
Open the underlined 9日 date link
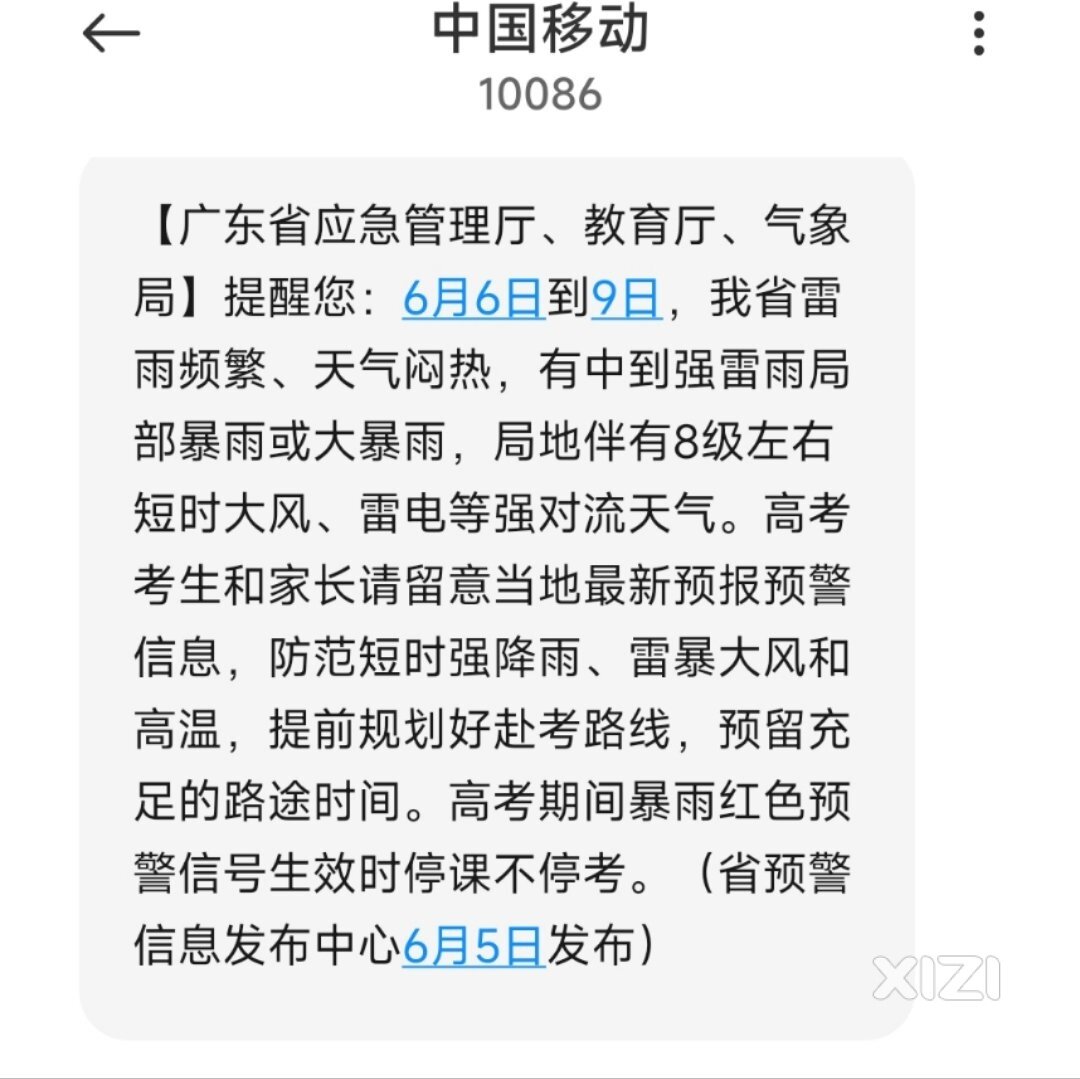coord(626,299)
